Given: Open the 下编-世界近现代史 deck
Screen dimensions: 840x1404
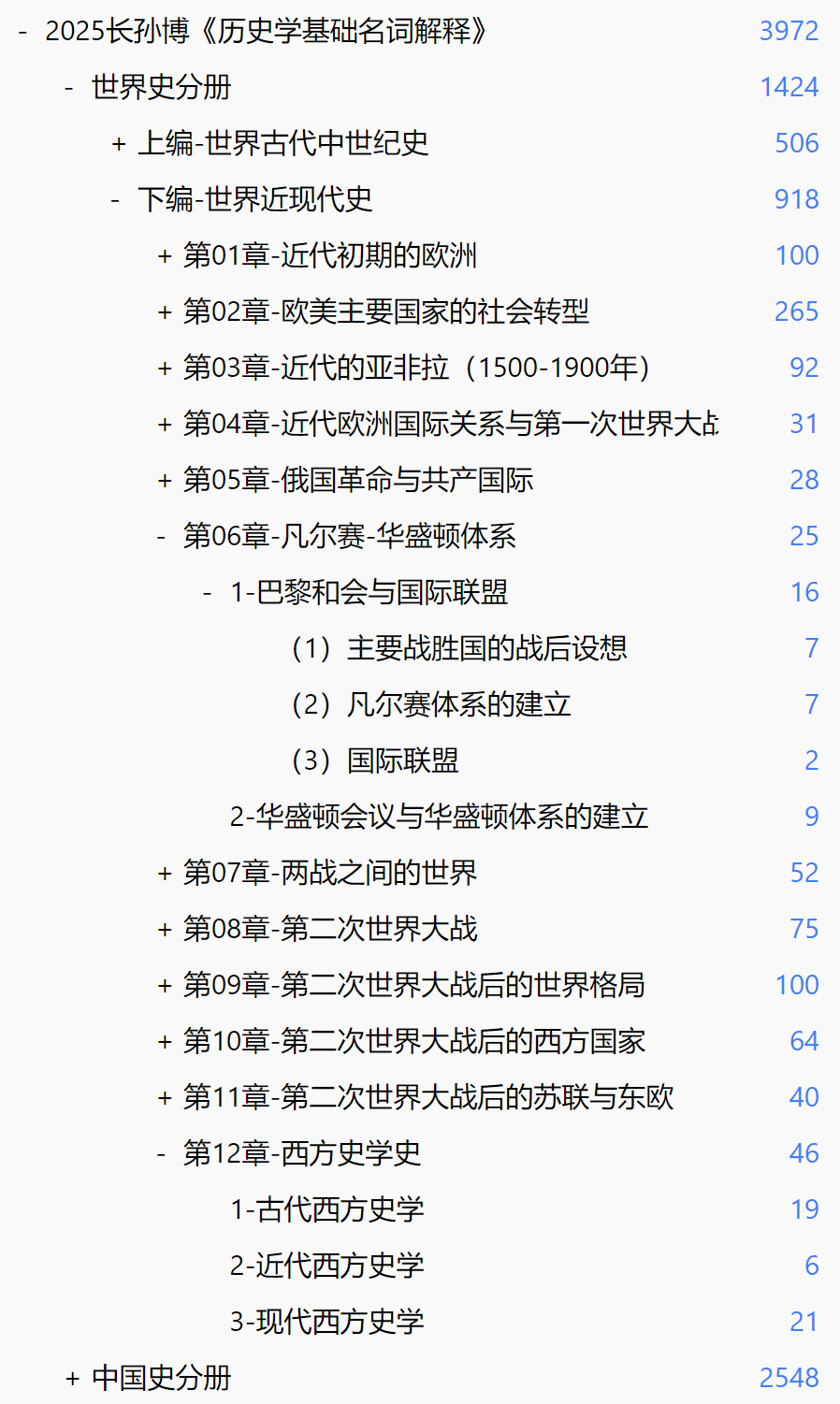Looking at the screenshot, I should [x=254, y=199].
